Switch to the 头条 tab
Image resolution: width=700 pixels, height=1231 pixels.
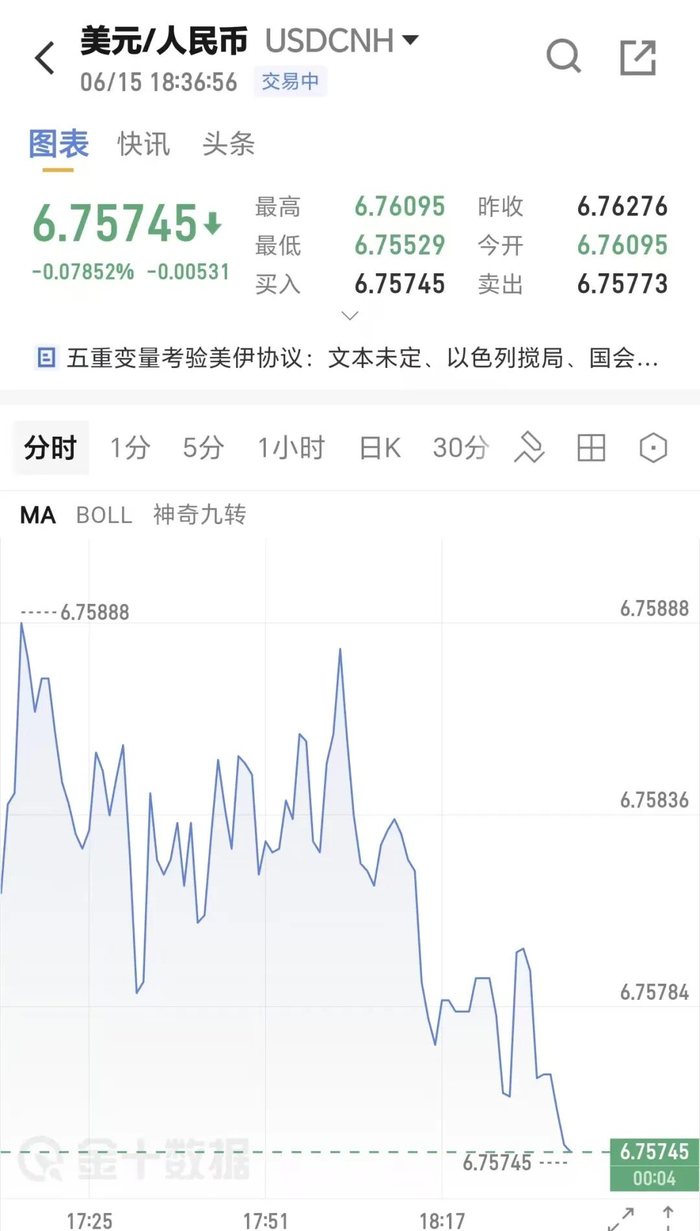(229, 144)
